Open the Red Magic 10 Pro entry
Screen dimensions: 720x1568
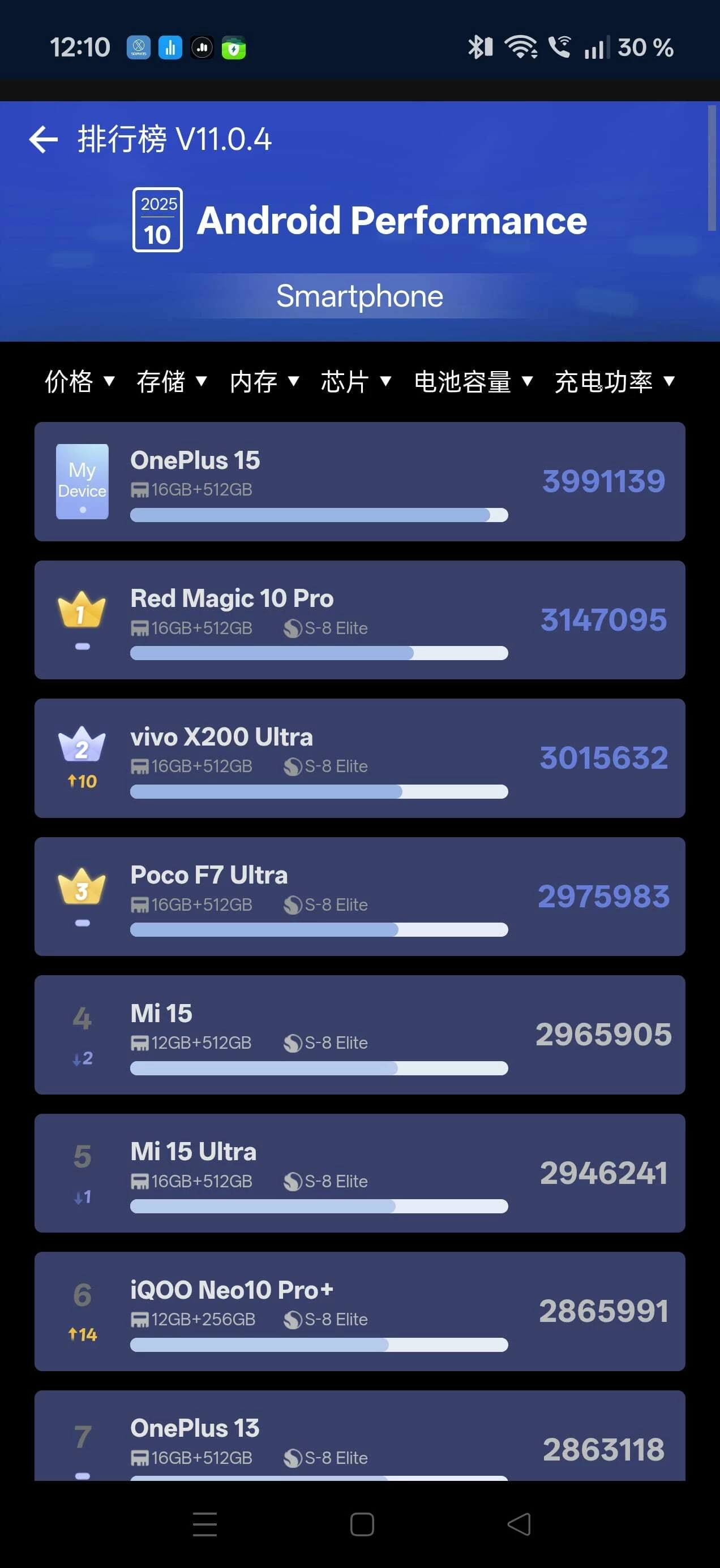[359, 619]
